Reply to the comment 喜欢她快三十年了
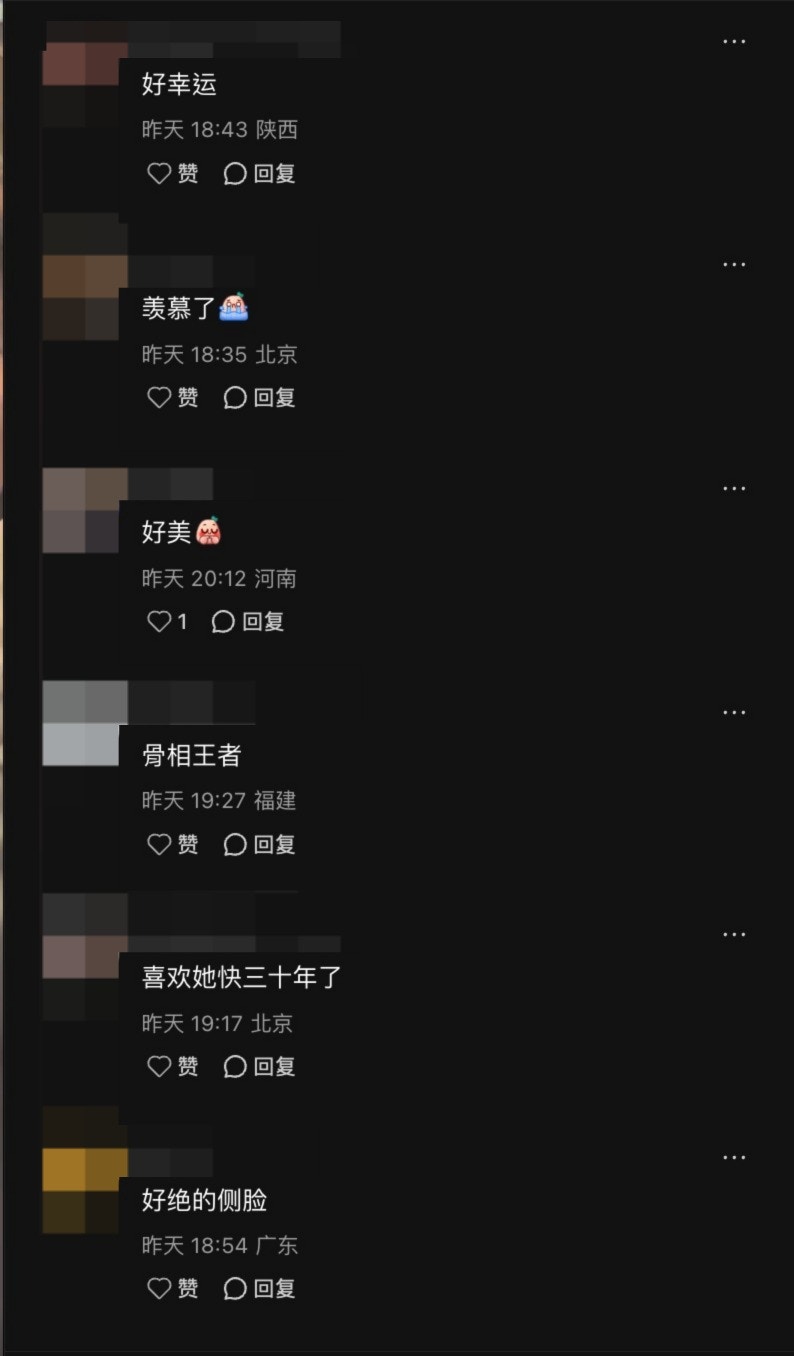The width and height of the screenshot is (794, 1356). pos(259,1067)
